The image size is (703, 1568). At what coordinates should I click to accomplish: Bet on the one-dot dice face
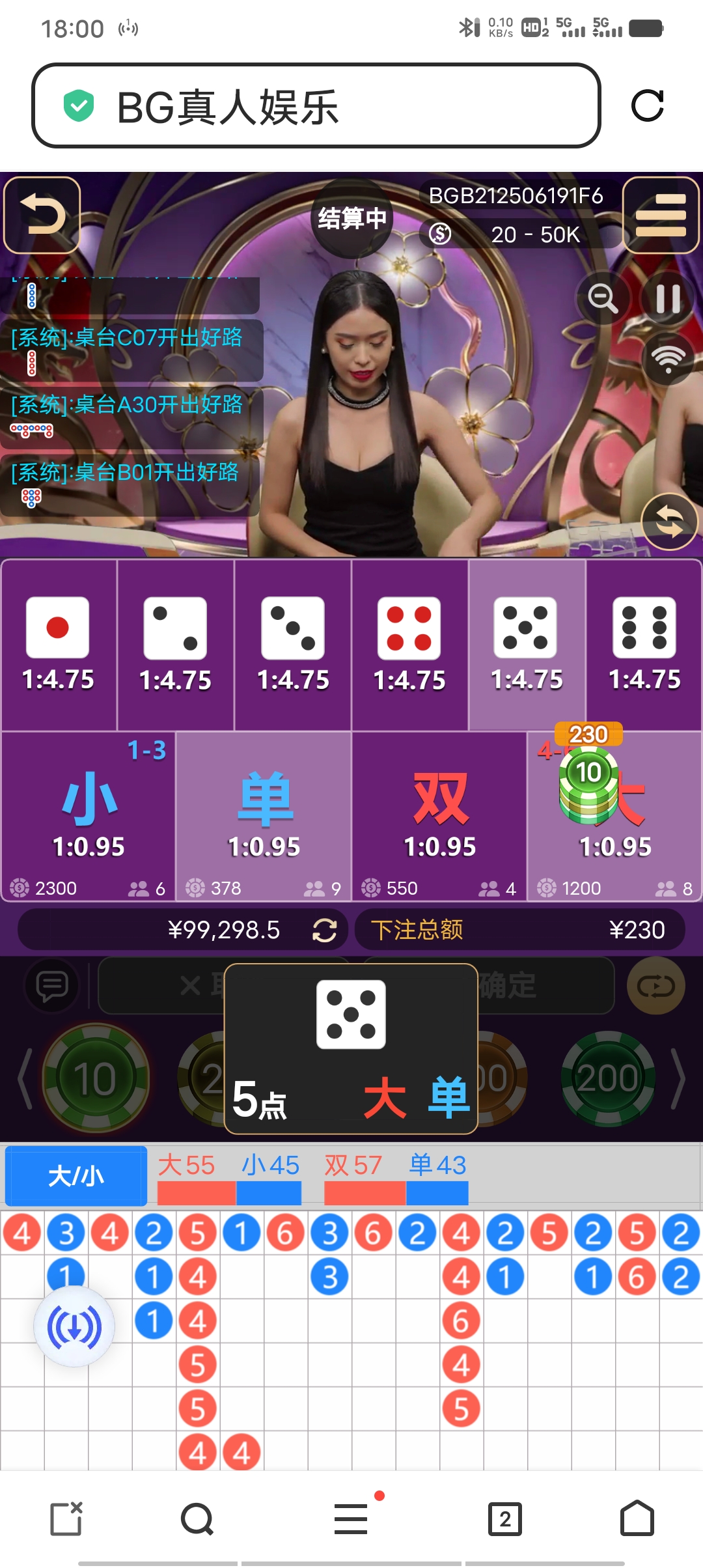tap(59, 645)
